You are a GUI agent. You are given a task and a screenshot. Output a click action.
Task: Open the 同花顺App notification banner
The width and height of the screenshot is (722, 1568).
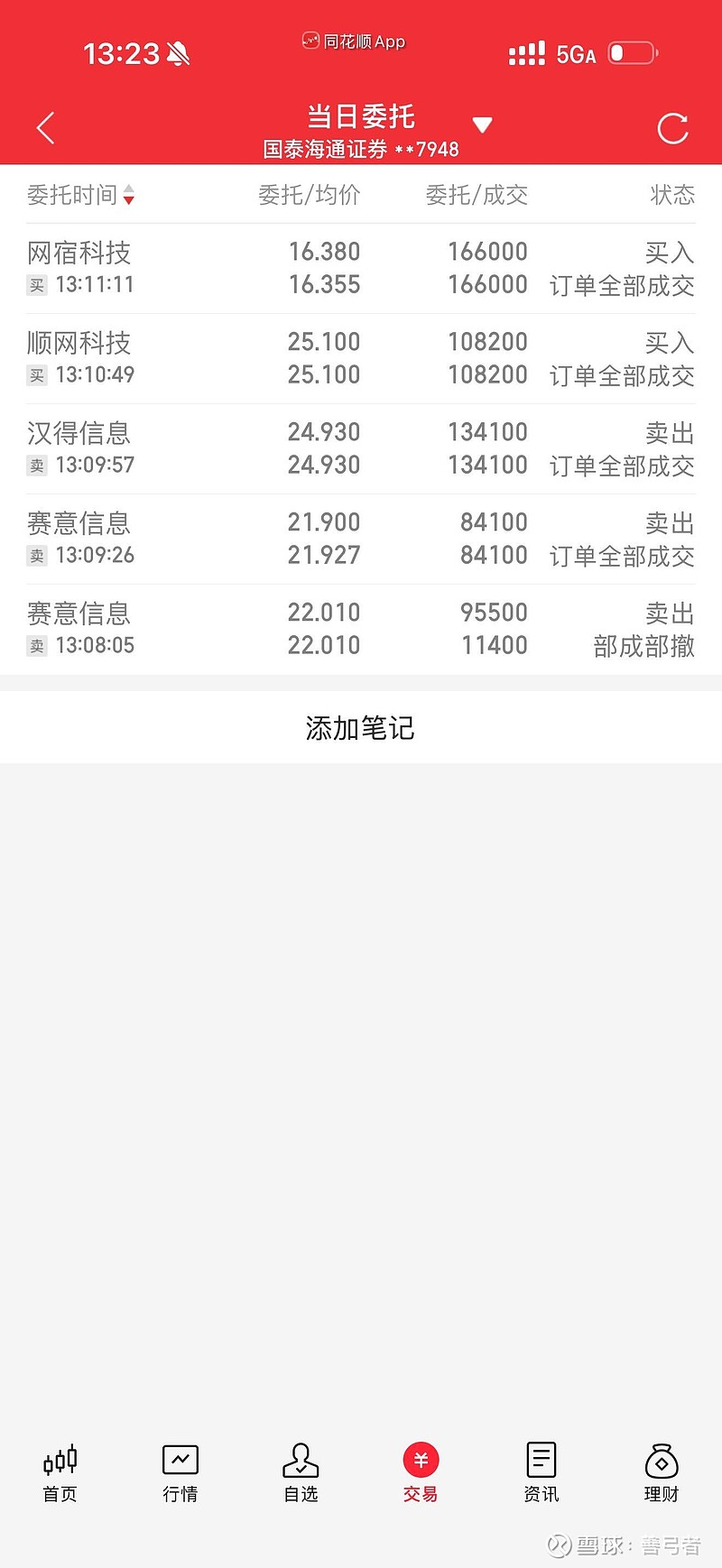353,41
